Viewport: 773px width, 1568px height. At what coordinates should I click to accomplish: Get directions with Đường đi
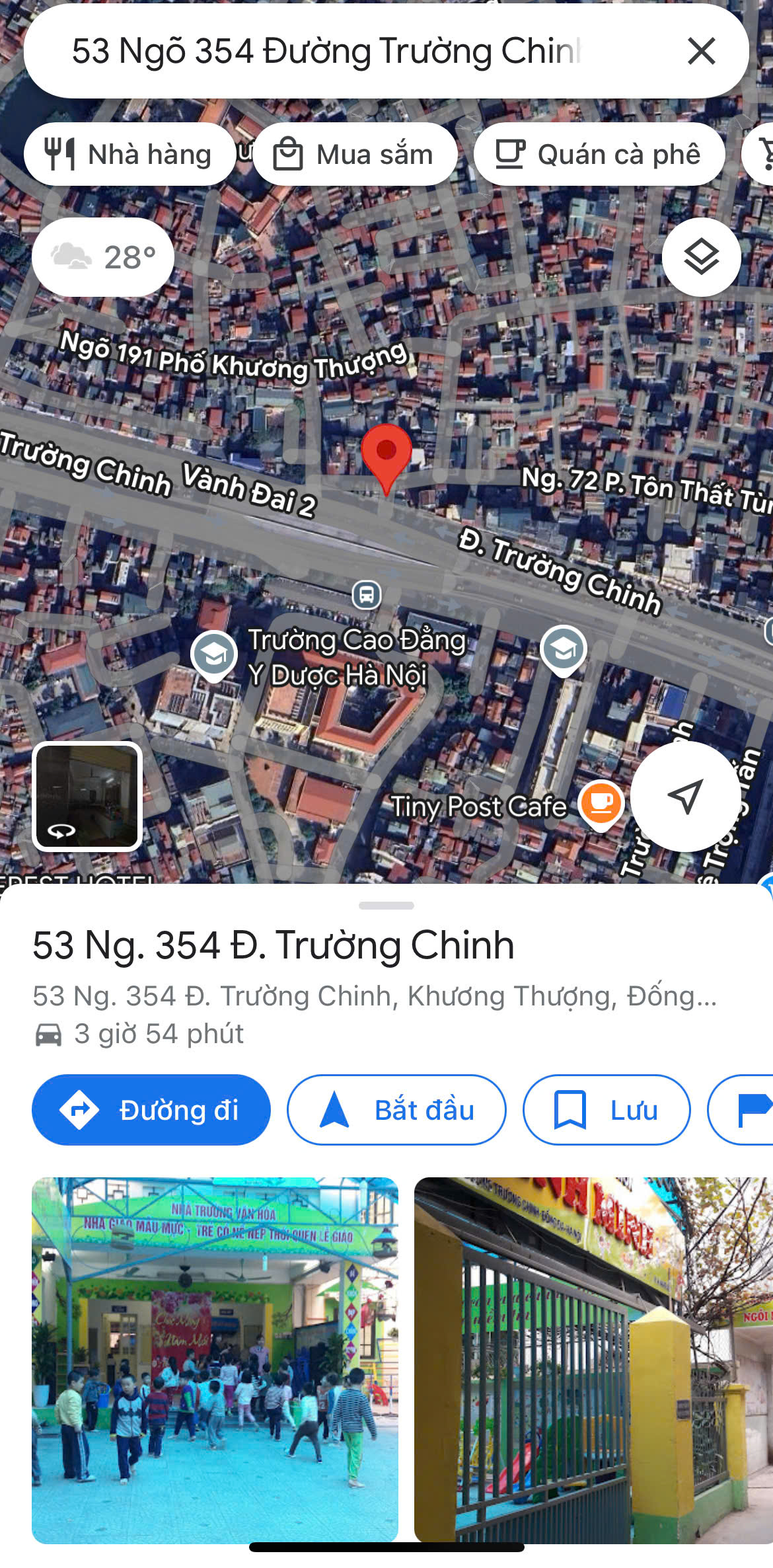[151, 1110]
